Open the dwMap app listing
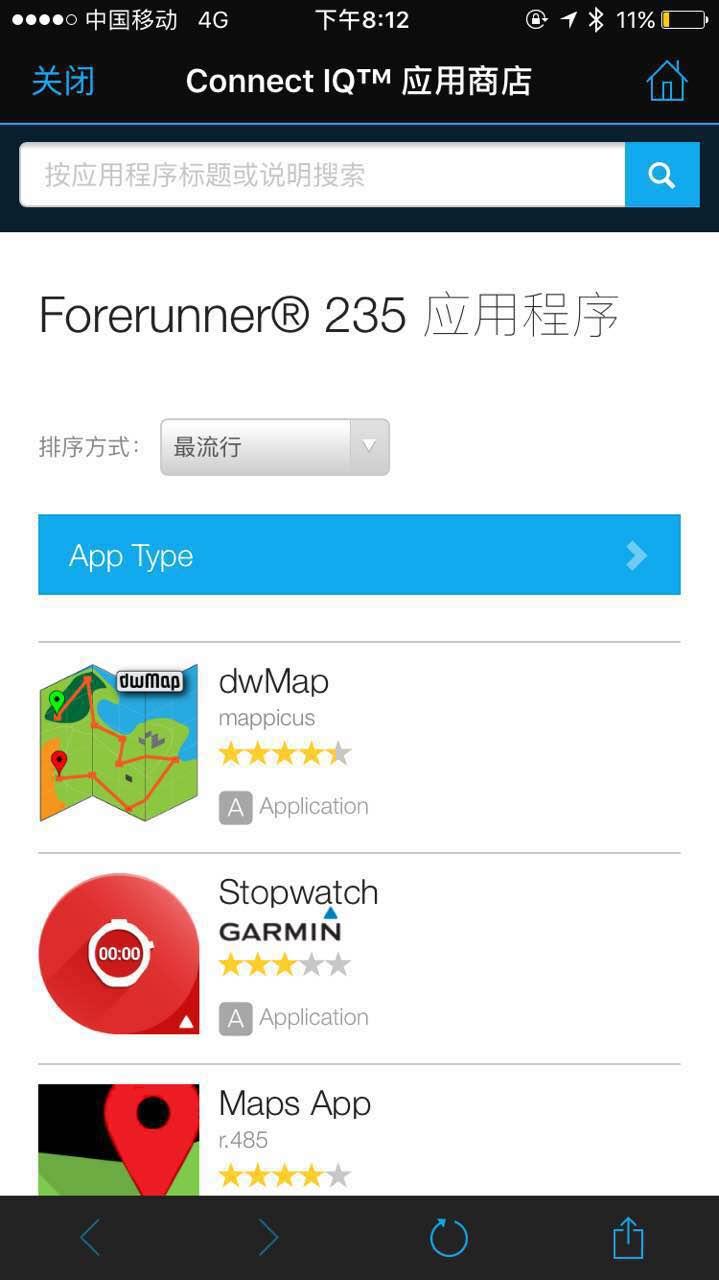Image resolution: width=719 pixels, height=1280 pixels. pyautogui.click(x=273, y=682)
